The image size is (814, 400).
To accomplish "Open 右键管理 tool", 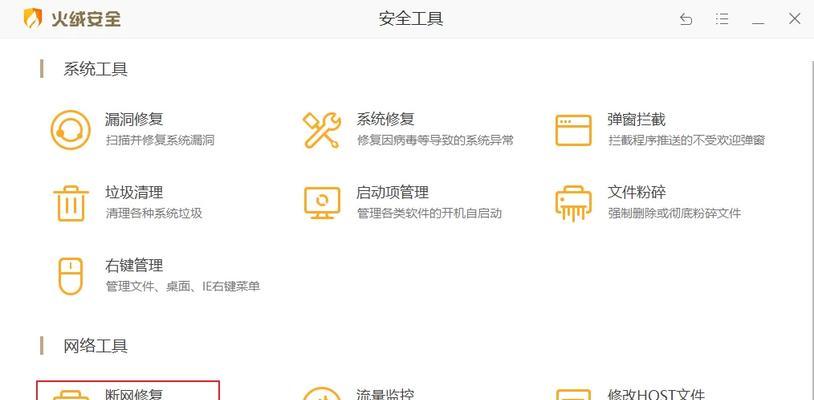I will (x=133, y=275).
